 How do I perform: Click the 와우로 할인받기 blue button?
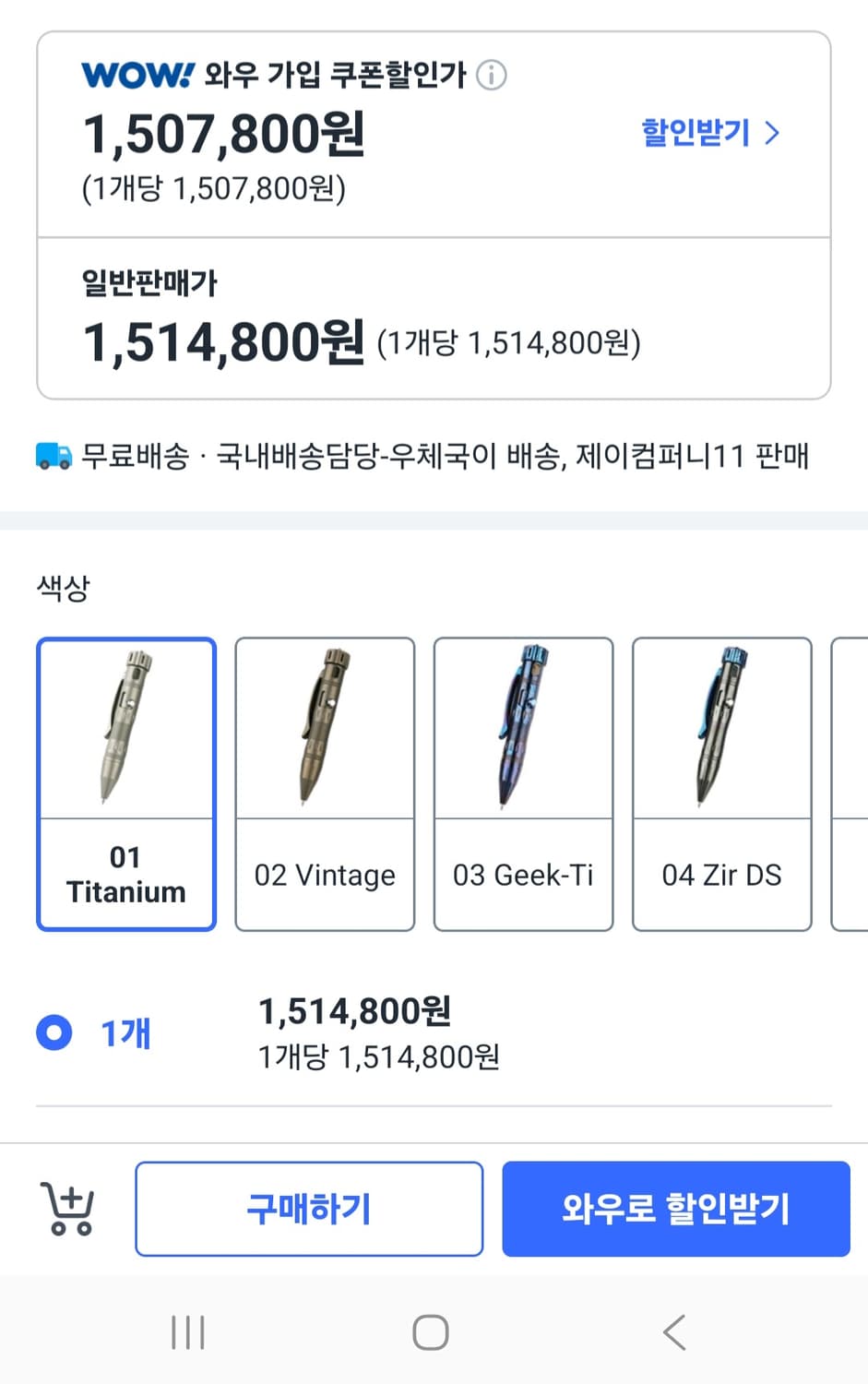click(675, 1209)
